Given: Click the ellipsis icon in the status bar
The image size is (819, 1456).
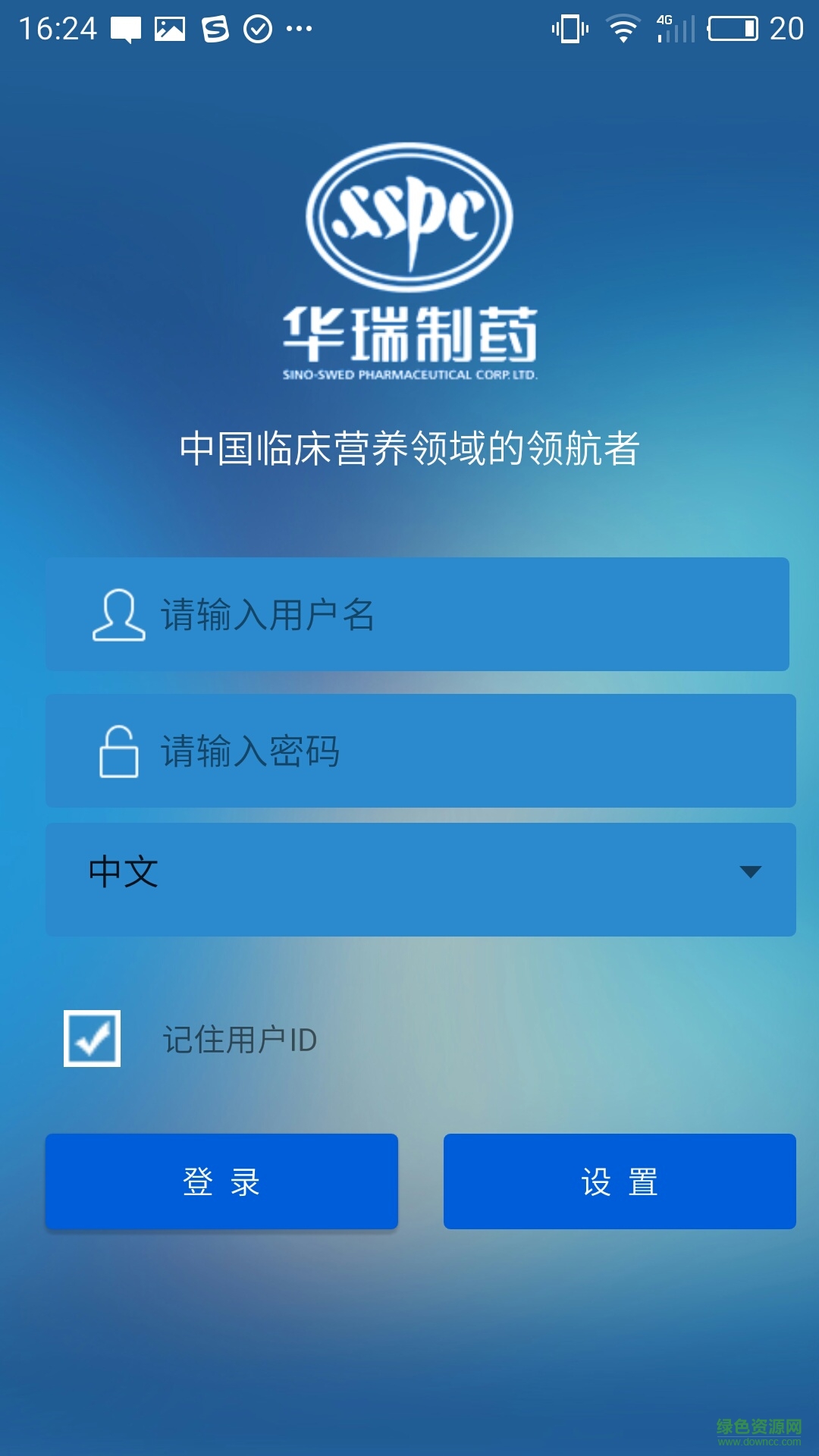Looking at the screenshot, I should (300, 30).
